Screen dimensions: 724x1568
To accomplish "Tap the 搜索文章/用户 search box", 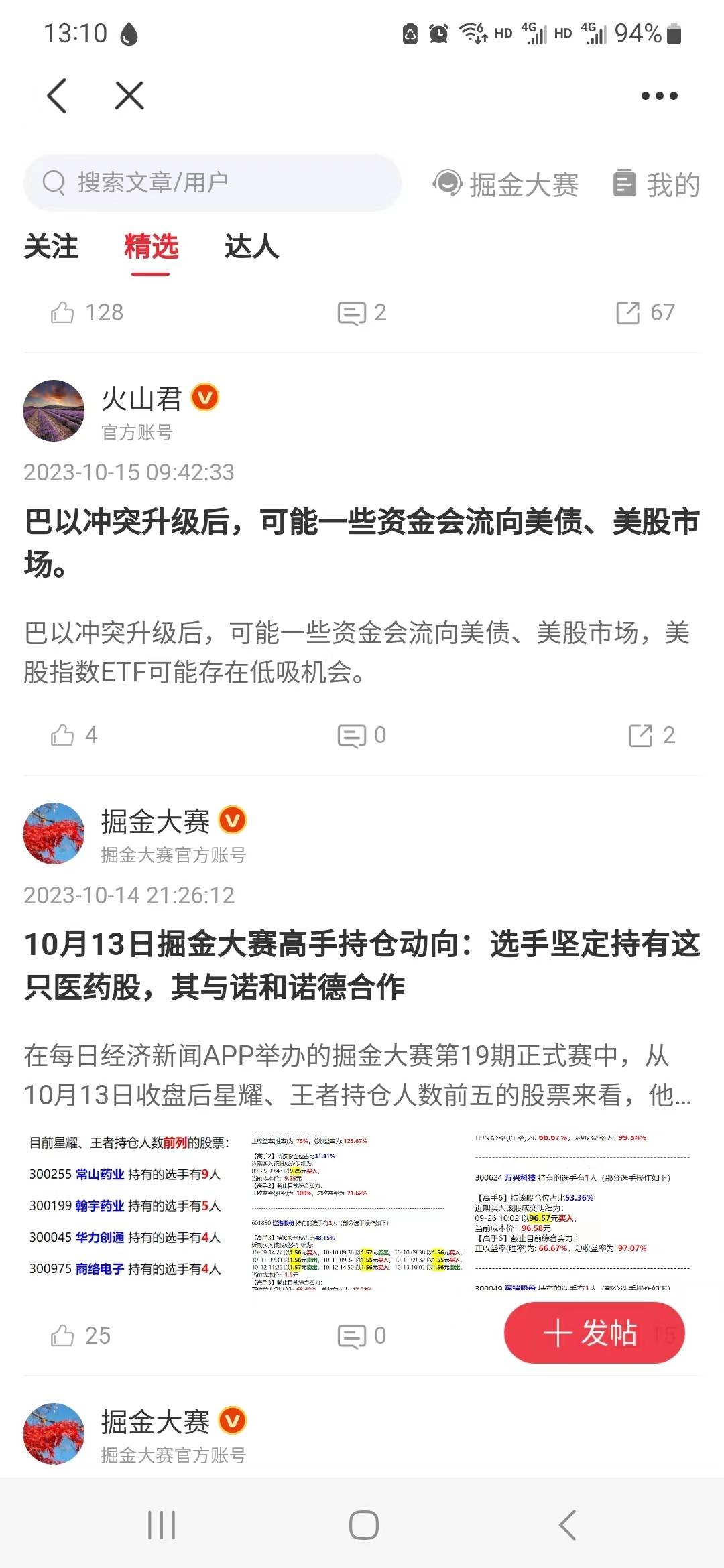I will pos(212,183).
